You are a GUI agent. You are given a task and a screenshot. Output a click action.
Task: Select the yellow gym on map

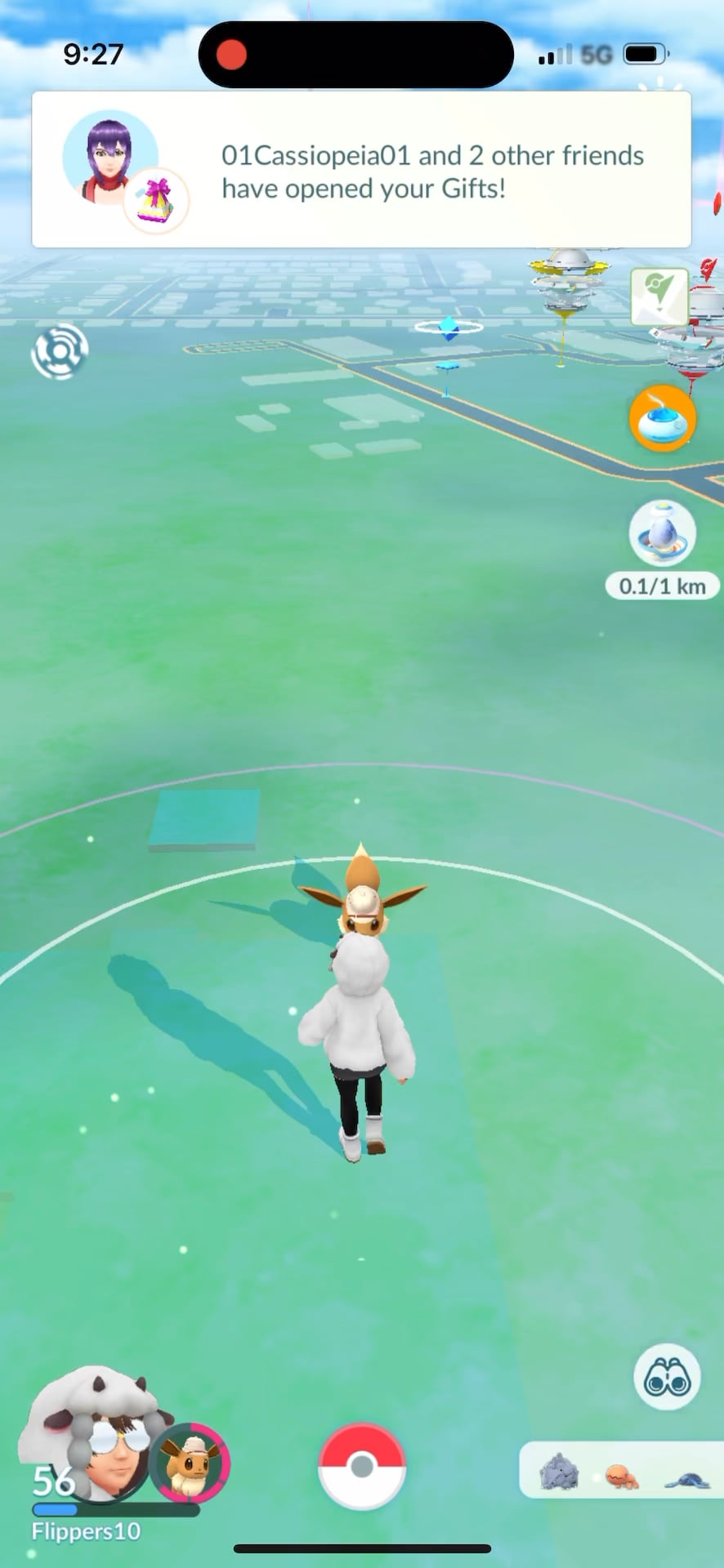pos(568,282)
